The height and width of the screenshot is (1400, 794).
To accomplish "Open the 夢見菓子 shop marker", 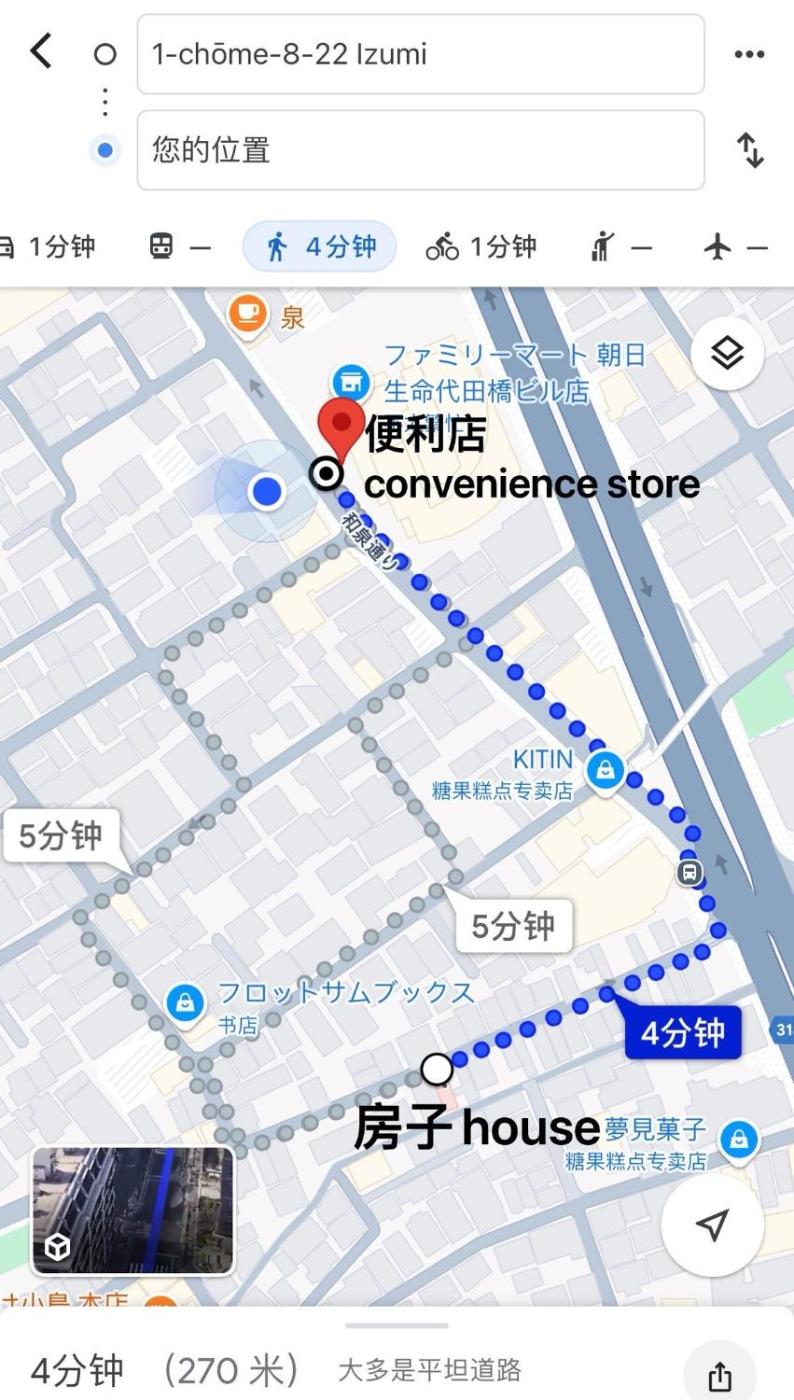I will click(x=739, y=1138).
